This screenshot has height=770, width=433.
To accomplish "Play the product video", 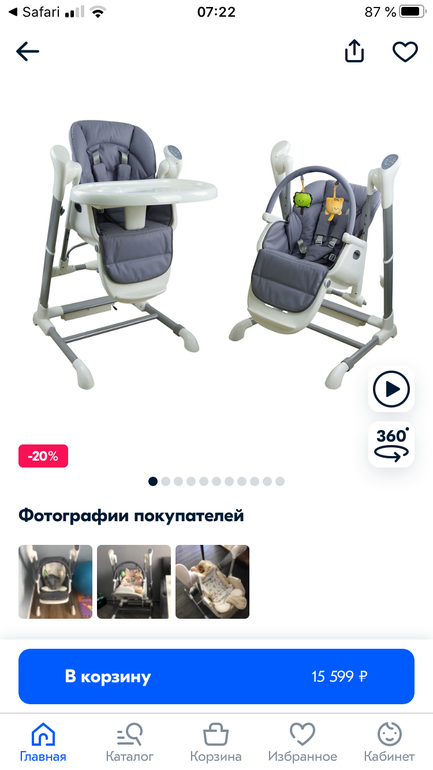I will click(x=391, y=389).
